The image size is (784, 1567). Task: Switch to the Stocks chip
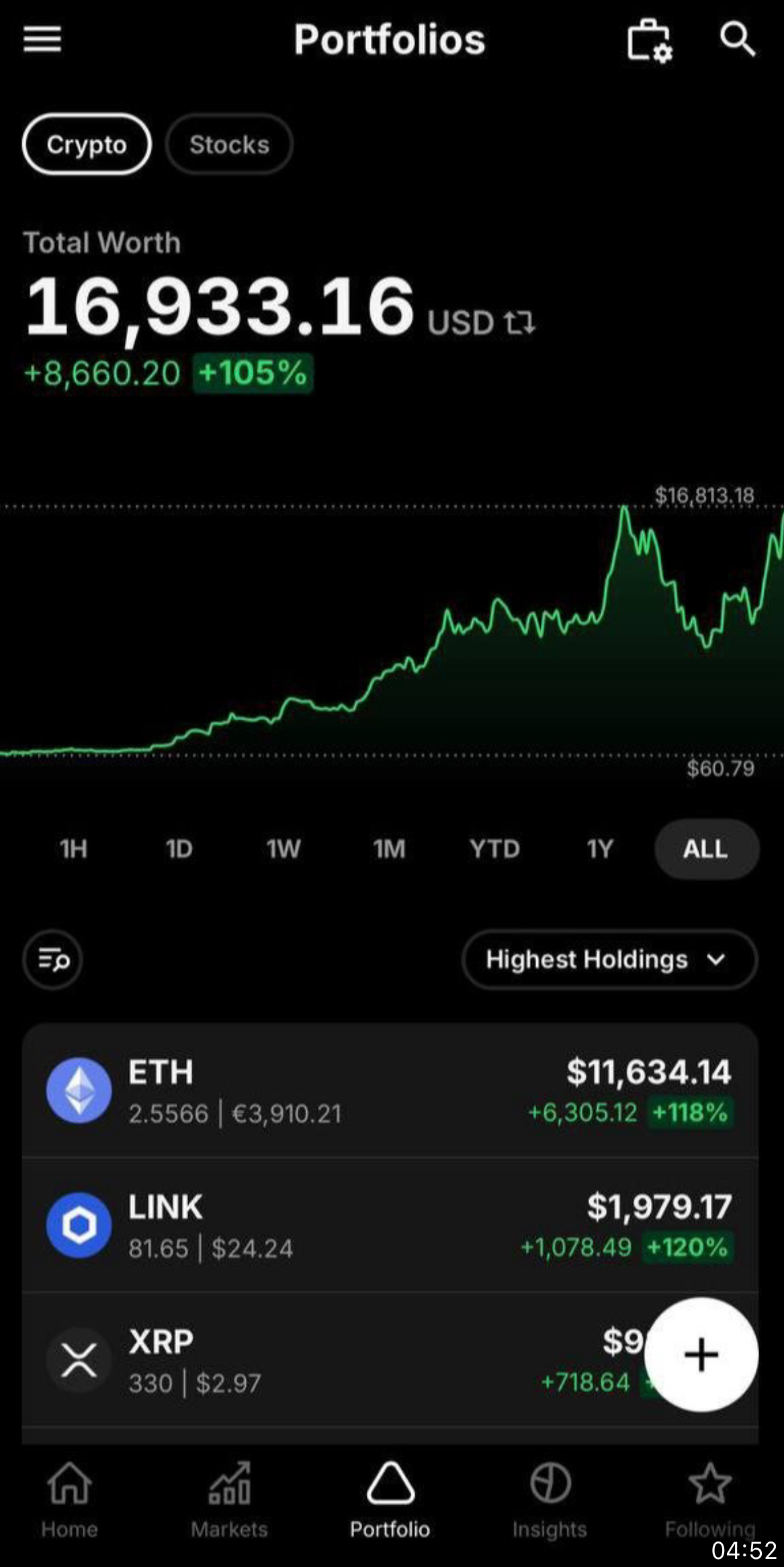[229, 144]
